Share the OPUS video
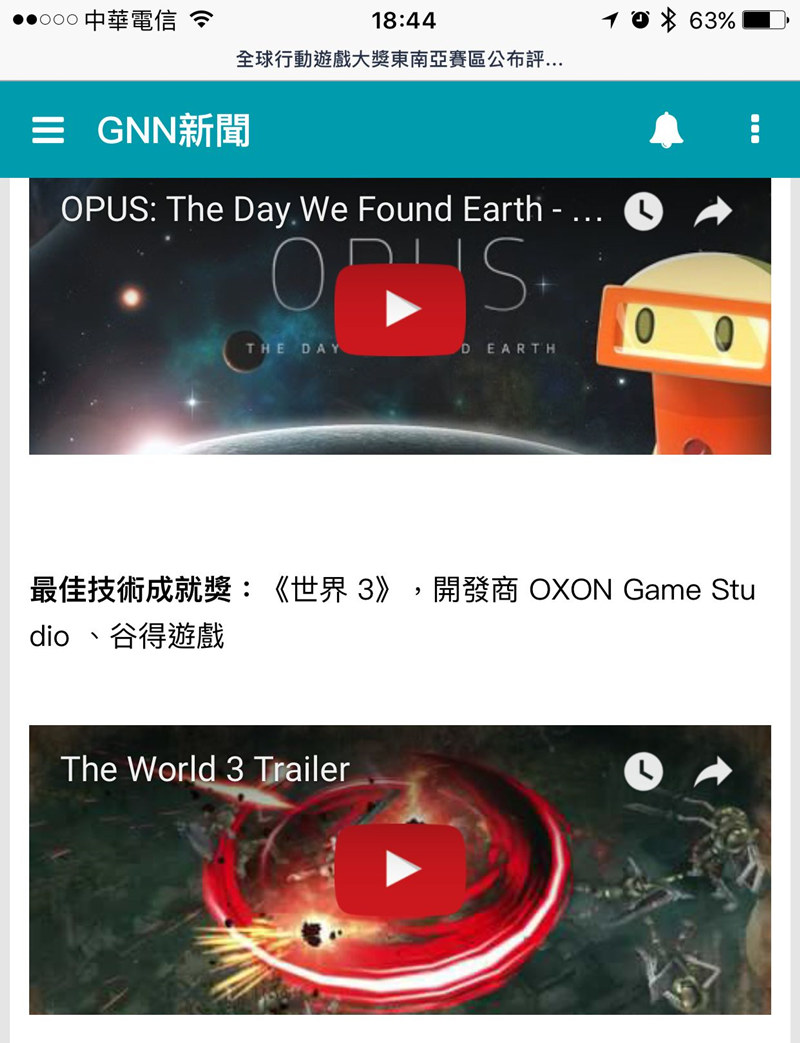This screenshot has height=1043, width=800. click(x=713, y=211)
